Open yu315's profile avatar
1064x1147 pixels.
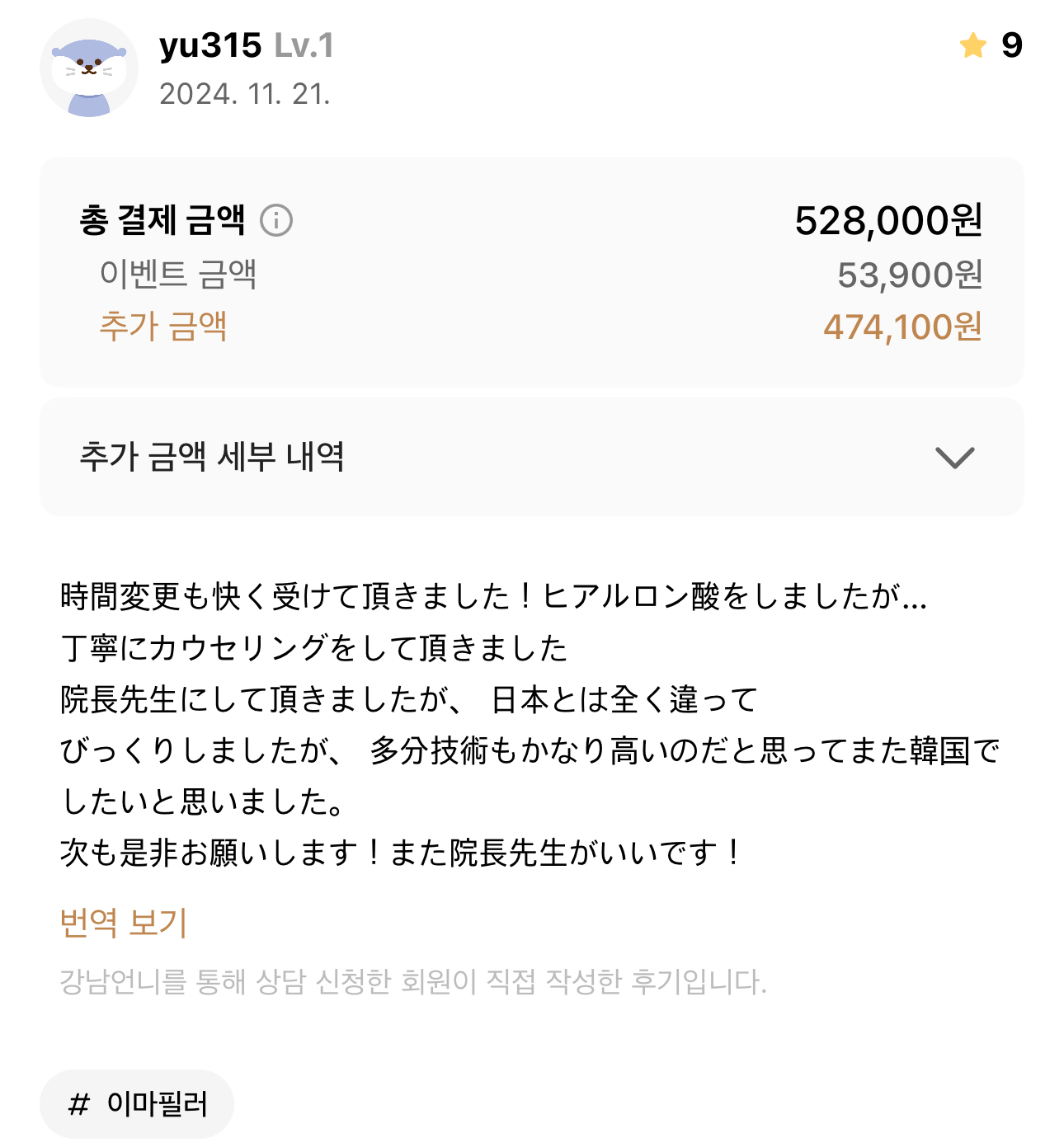tap(89, 68)
